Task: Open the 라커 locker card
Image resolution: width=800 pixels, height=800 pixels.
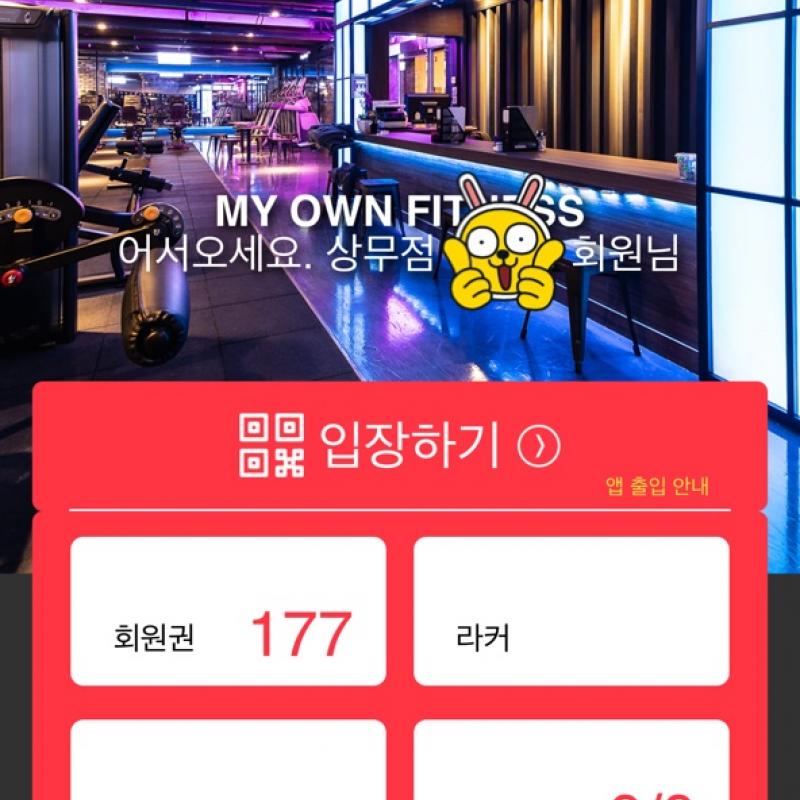Action: coord(571,611)
